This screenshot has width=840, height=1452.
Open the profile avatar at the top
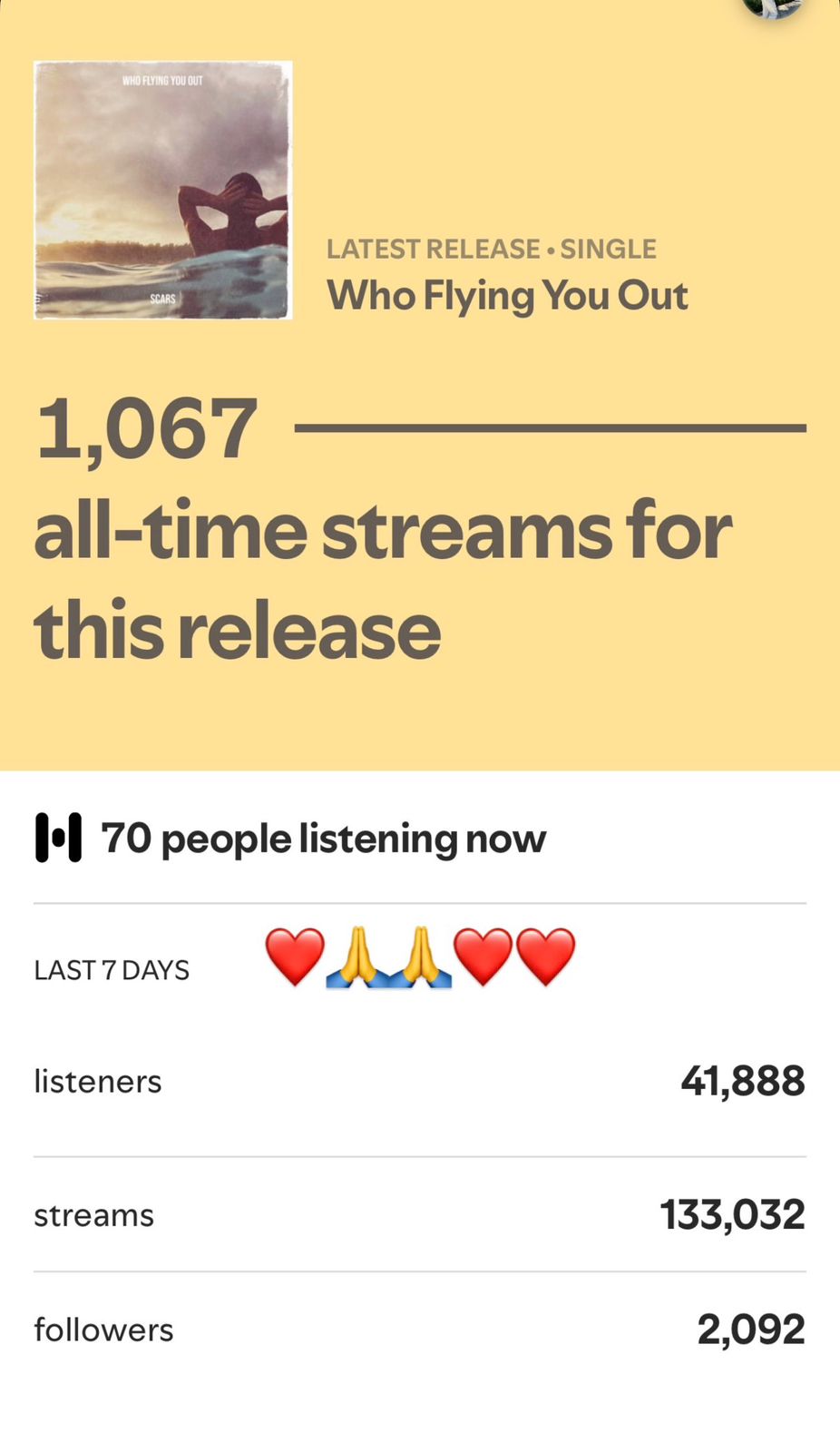(773, 6)
